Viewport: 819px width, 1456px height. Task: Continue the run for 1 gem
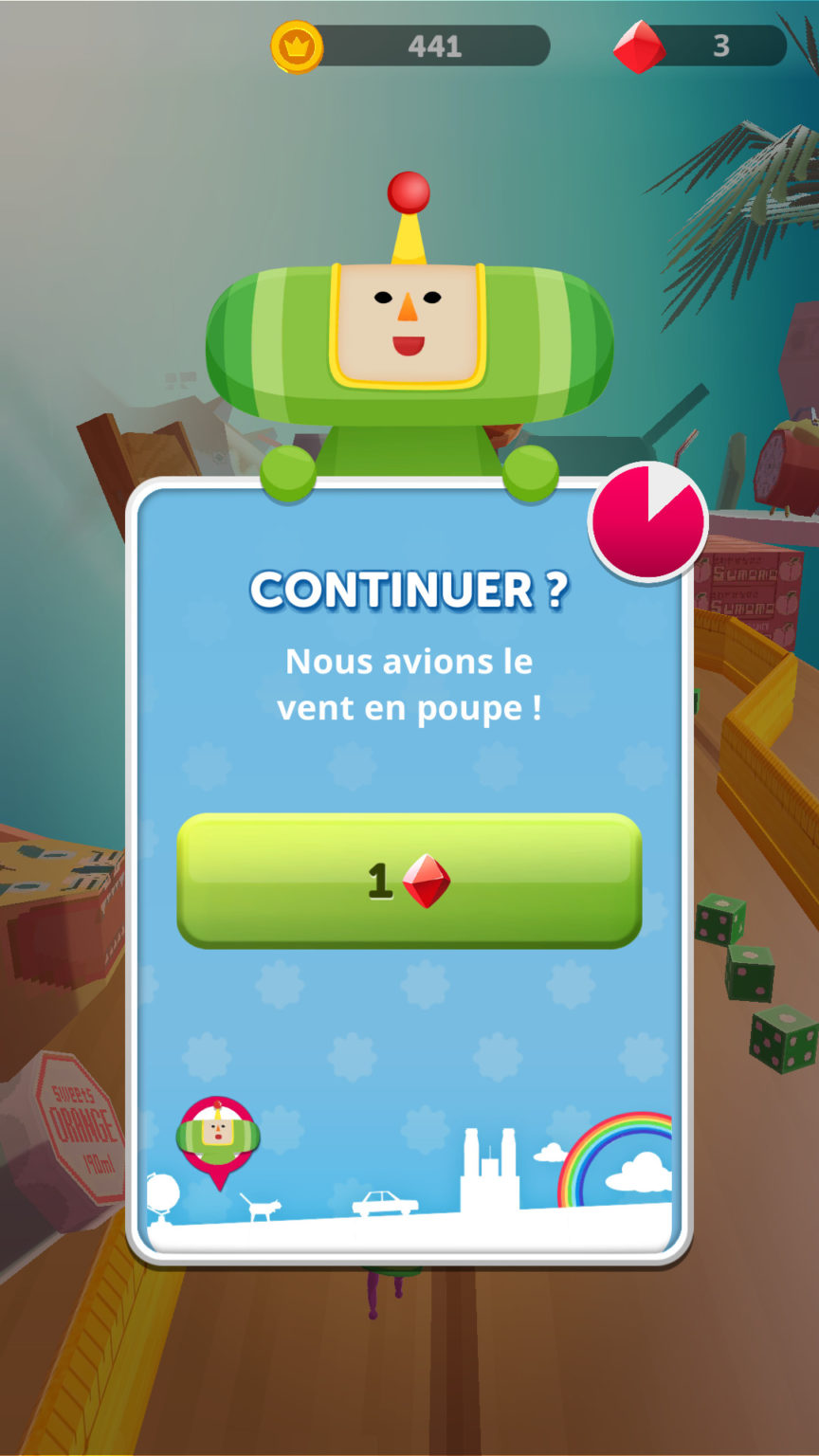(x=409, y=880)
